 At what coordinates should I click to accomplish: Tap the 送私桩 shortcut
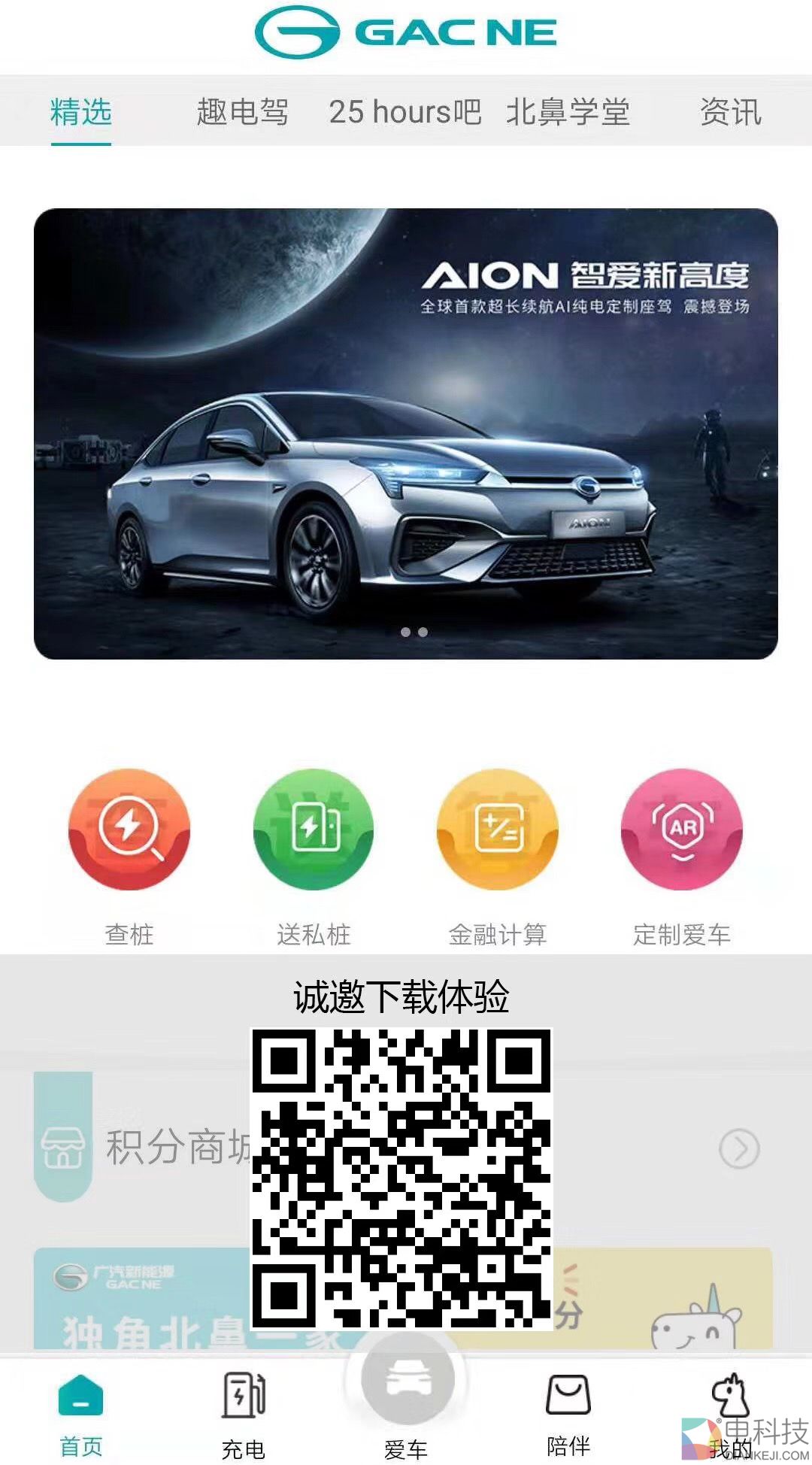(x=314, y=830)
